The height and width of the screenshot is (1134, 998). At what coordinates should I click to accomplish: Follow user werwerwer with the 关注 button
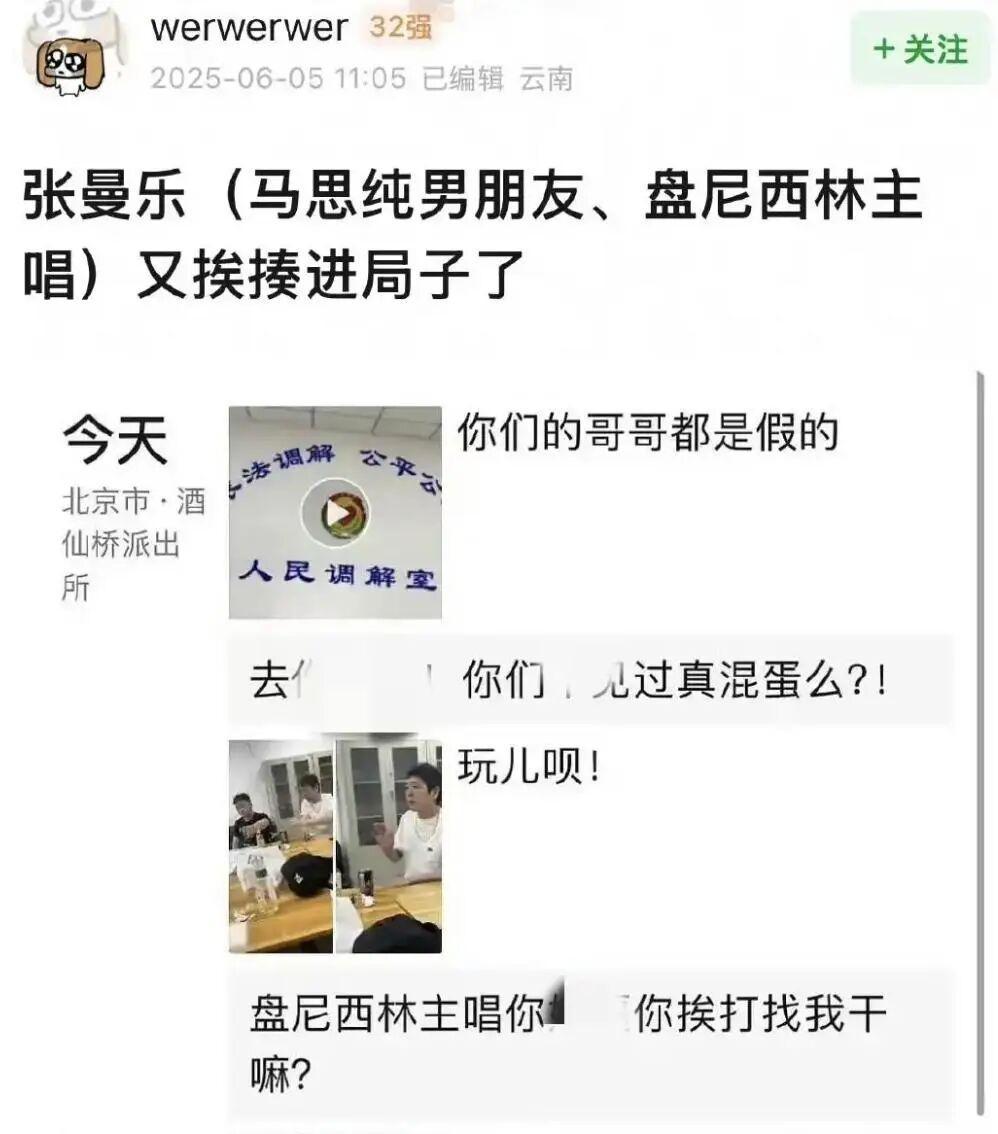pos(920,48)
